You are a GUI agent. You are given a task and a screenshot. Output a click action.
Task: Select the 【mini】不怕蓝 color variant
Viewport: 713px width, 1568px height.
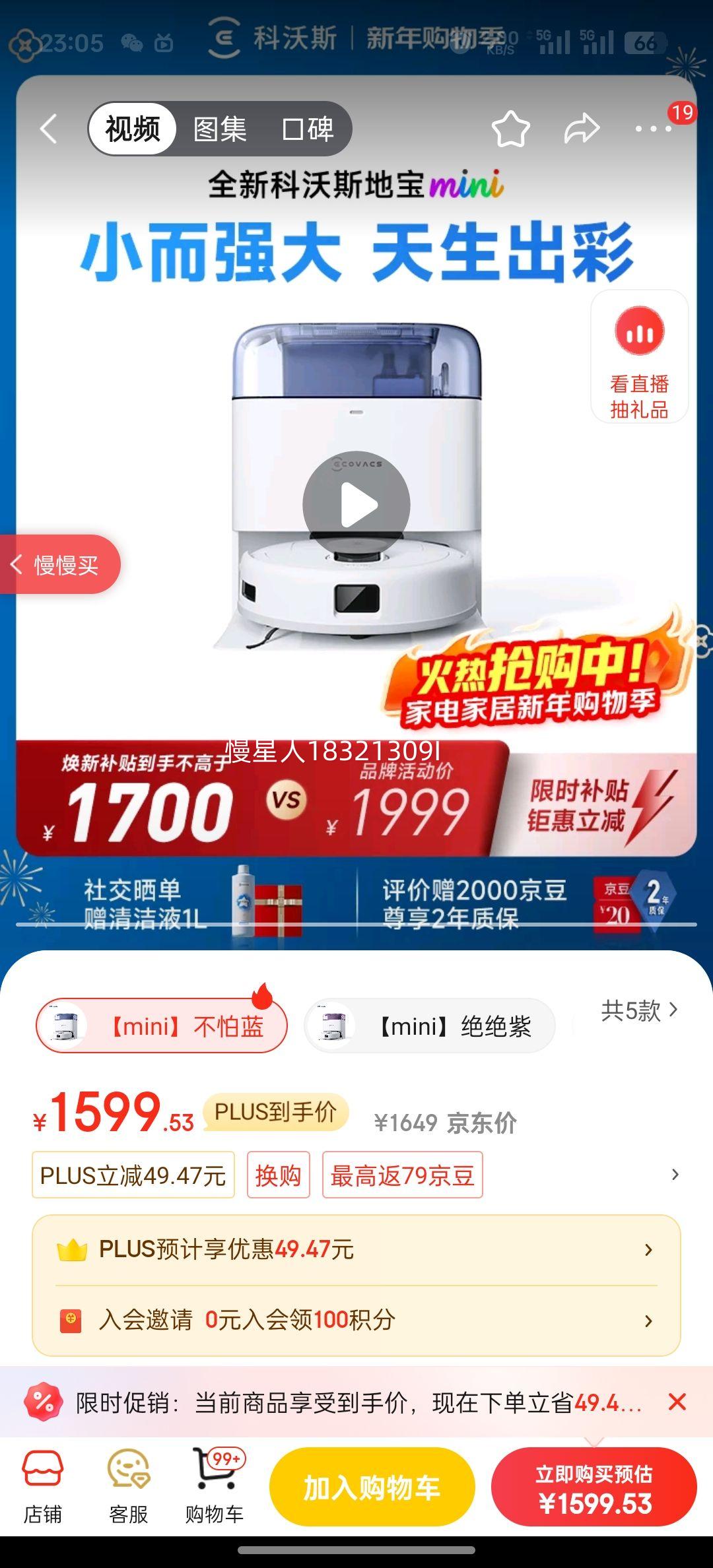tap(160, 1024)
